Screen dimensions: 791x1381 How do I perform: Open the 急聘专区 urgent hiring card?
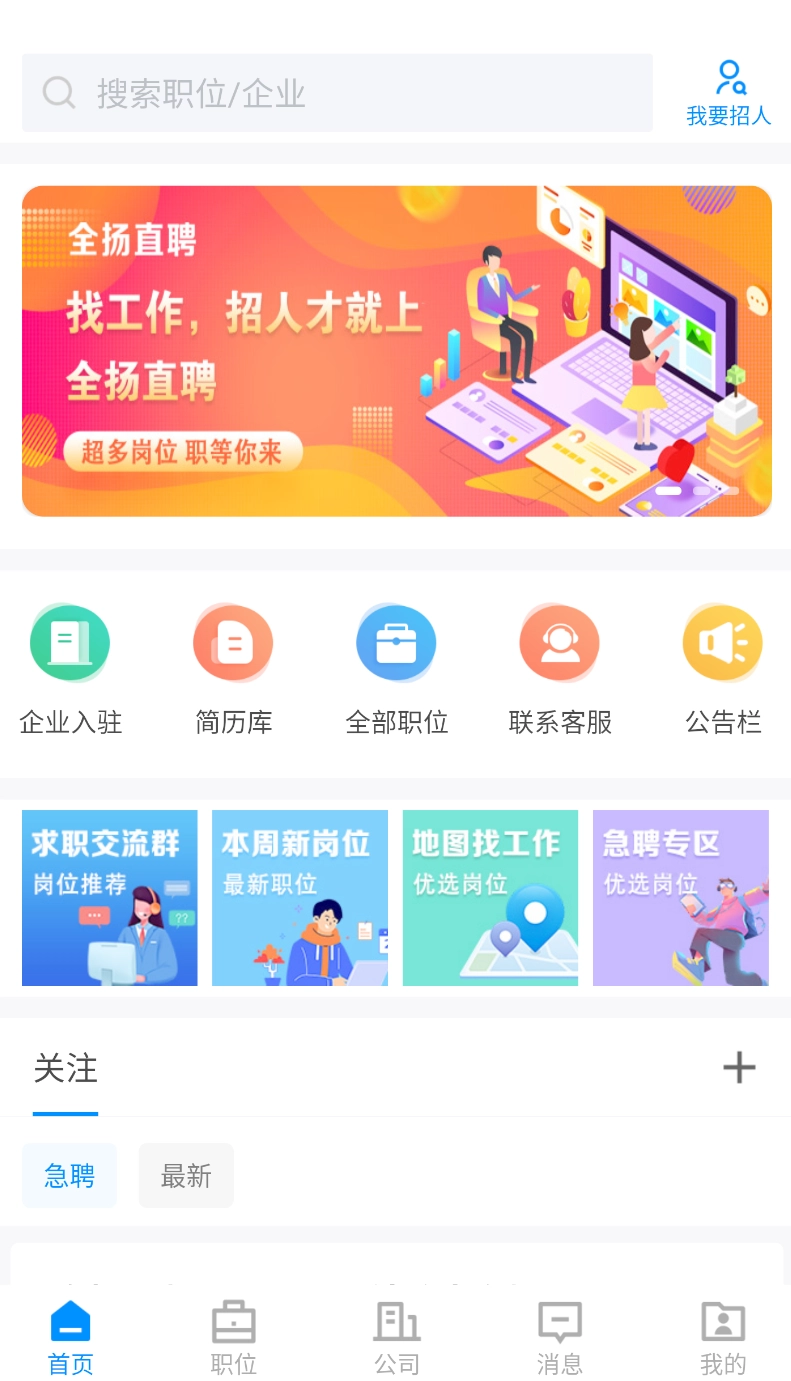(x=680, y=897)
